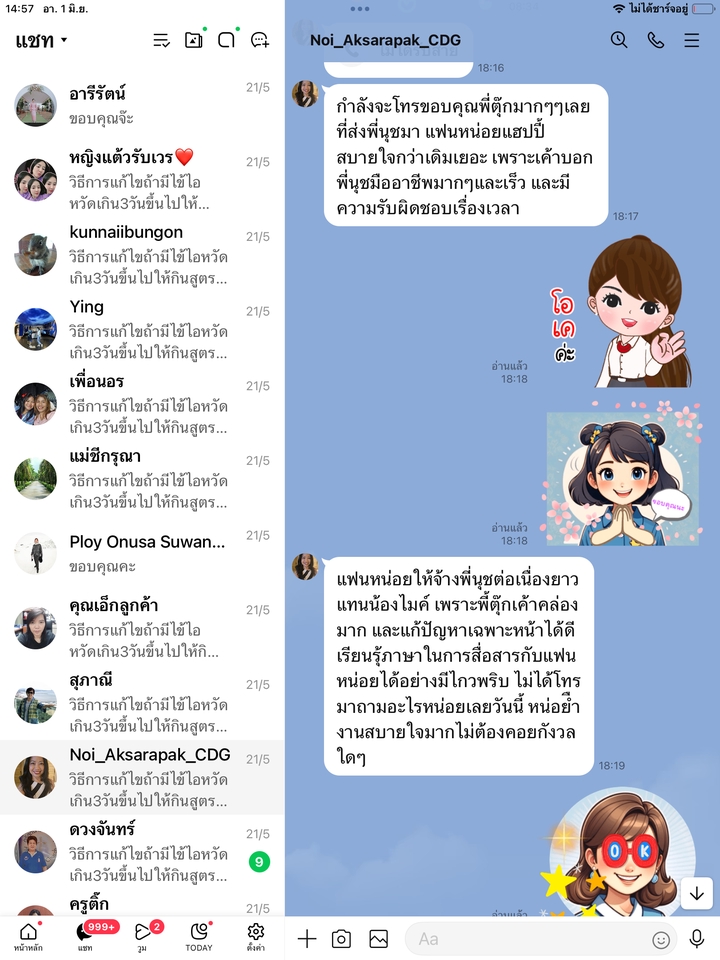Tap the microphone icon for voice input
The image size is (720, 960).
pyautogui.click(x=694, y=939)
